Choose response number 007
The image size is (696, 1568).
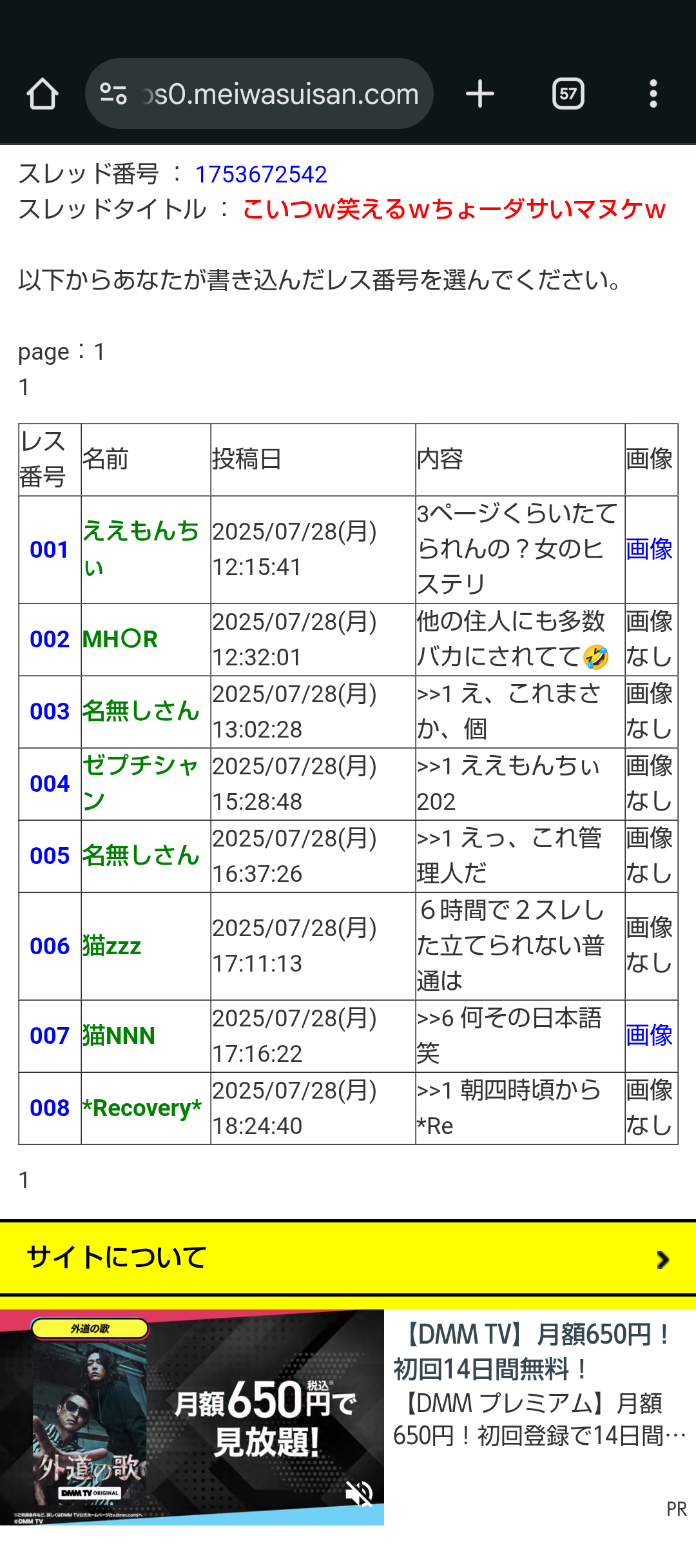tap(50, 1036)
